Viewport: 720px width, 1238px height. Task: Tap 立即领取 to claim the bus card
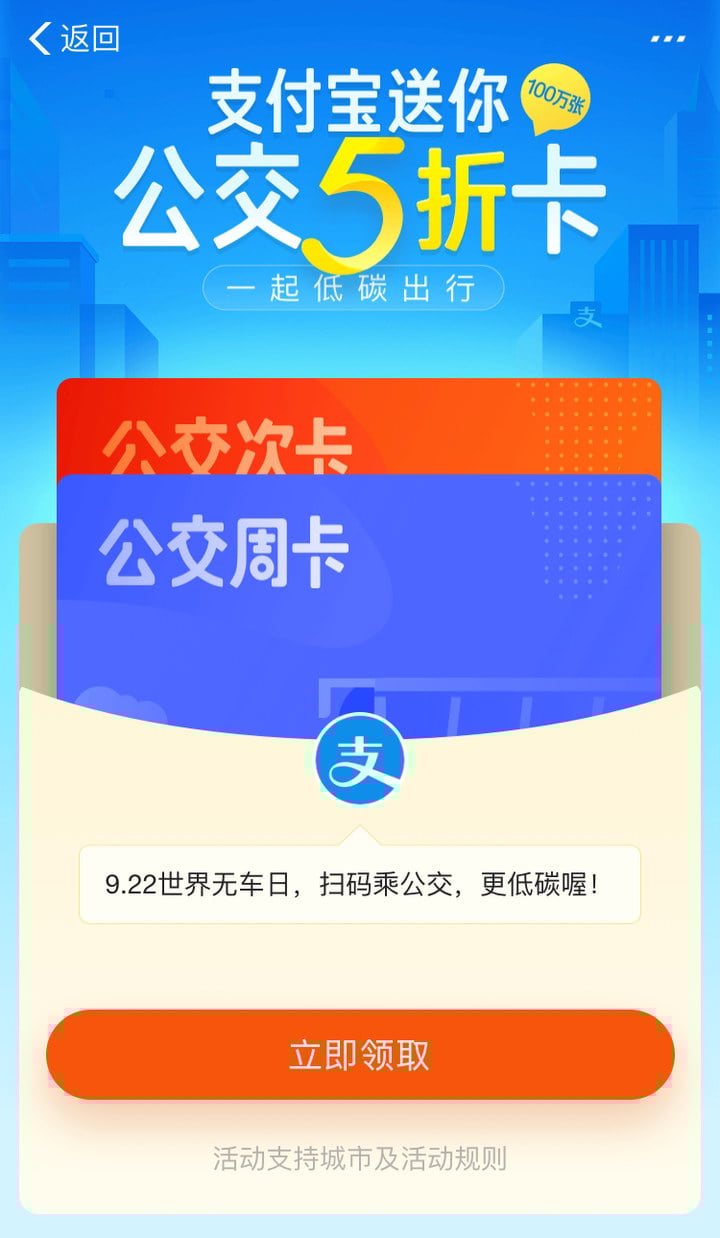click(360, 1055)
